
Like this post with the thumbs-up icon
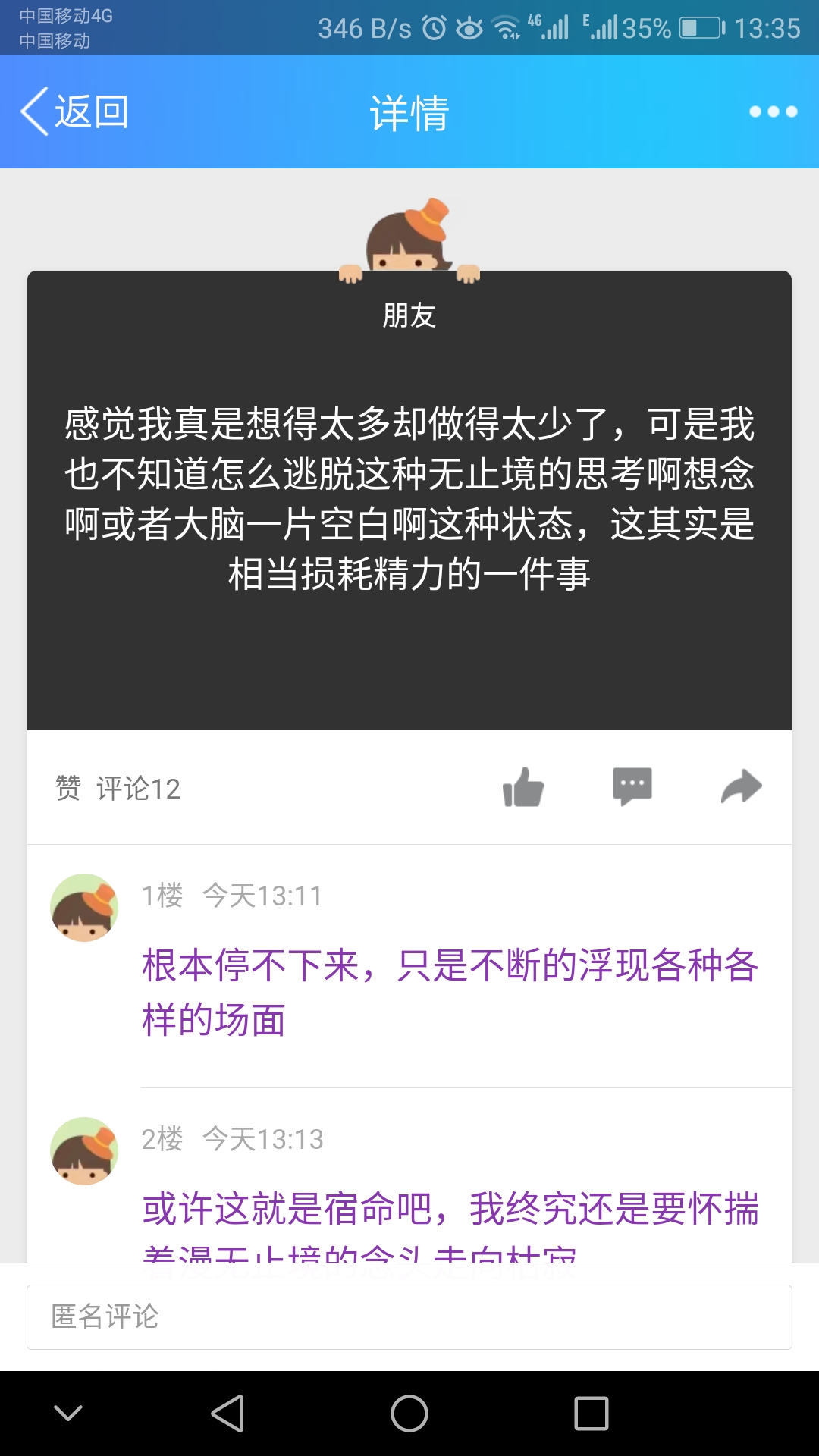coord(523,787)
